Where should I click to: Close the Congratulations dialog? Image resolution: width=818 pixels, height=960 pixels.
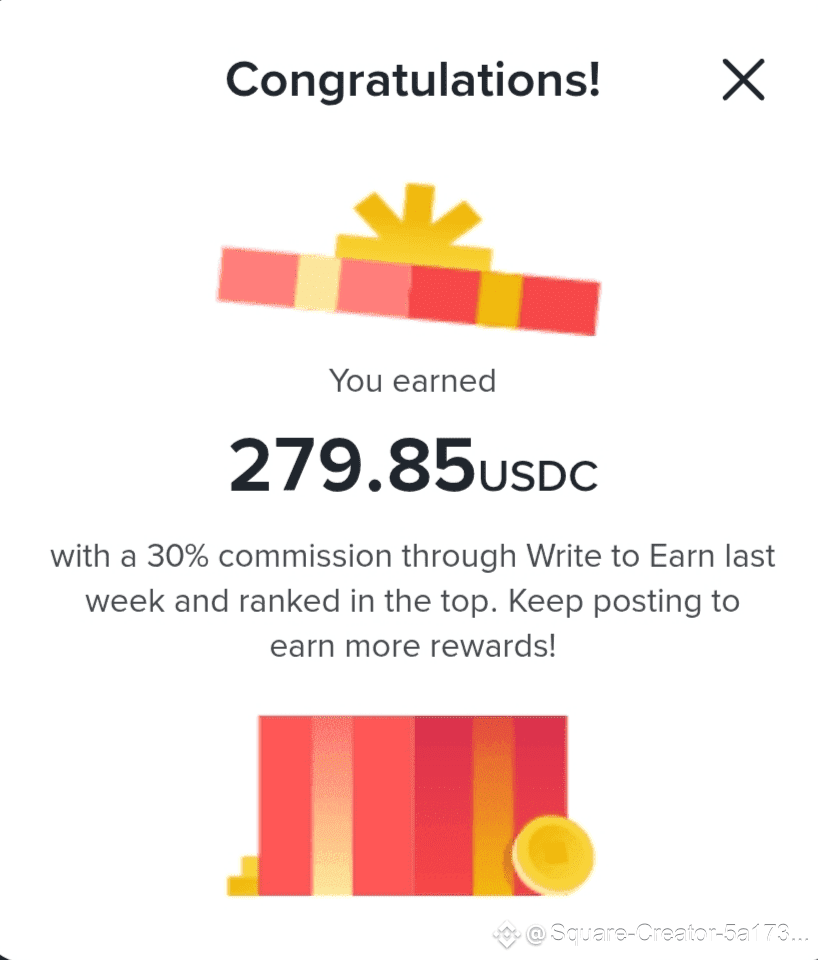click(x=742, y=79)
